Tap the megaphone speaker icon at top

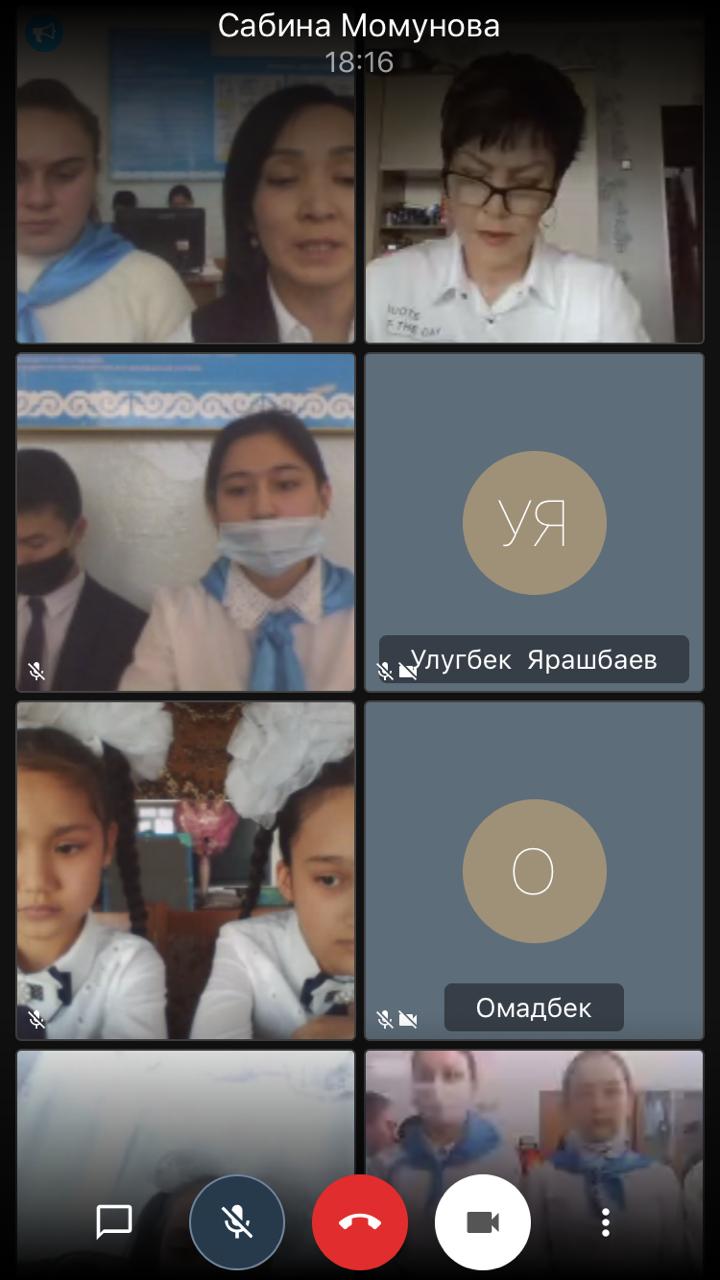tap(44, 35)
